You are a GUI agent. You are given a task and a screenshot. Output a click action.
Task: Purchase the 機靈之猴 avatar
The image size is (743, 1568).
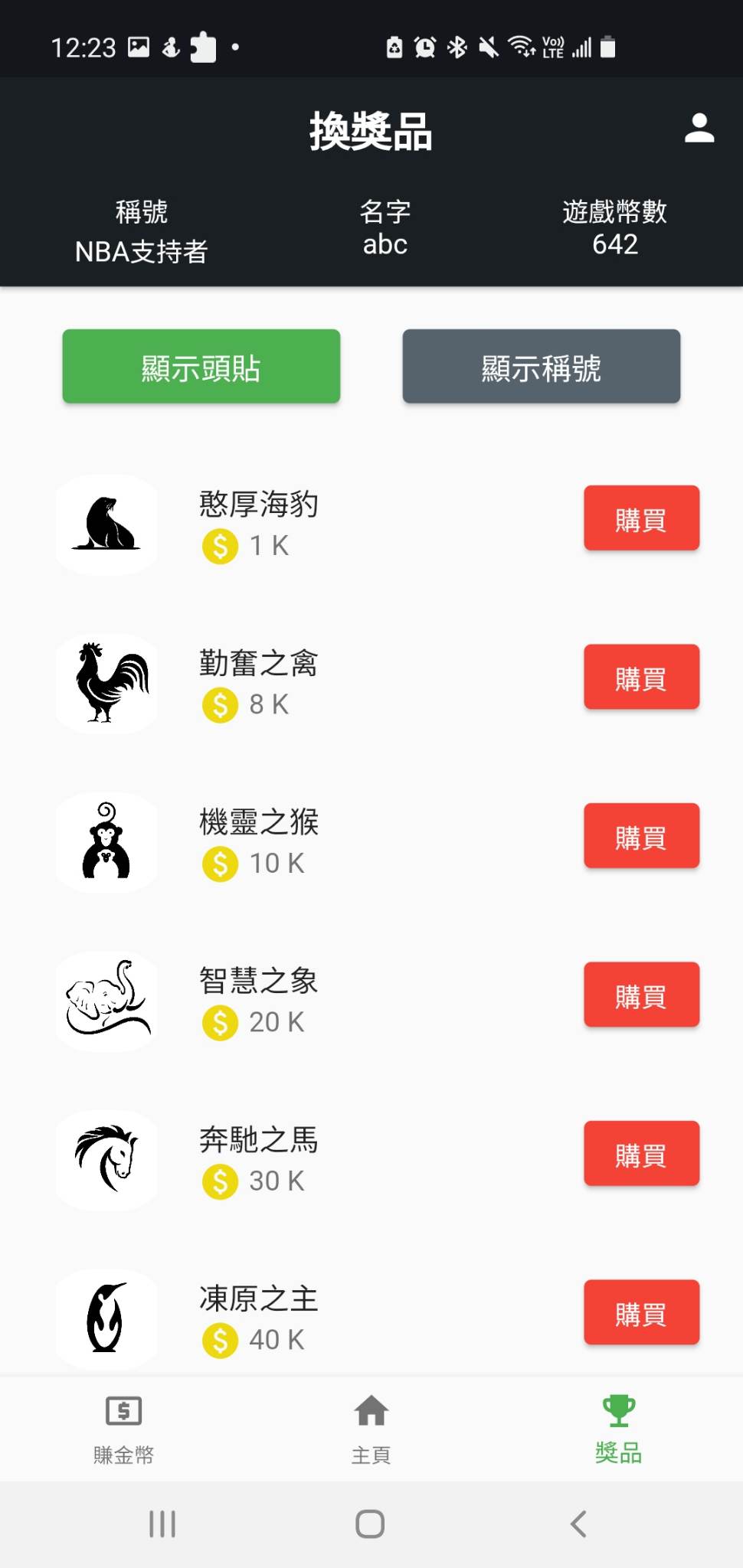tap(641, 836)
